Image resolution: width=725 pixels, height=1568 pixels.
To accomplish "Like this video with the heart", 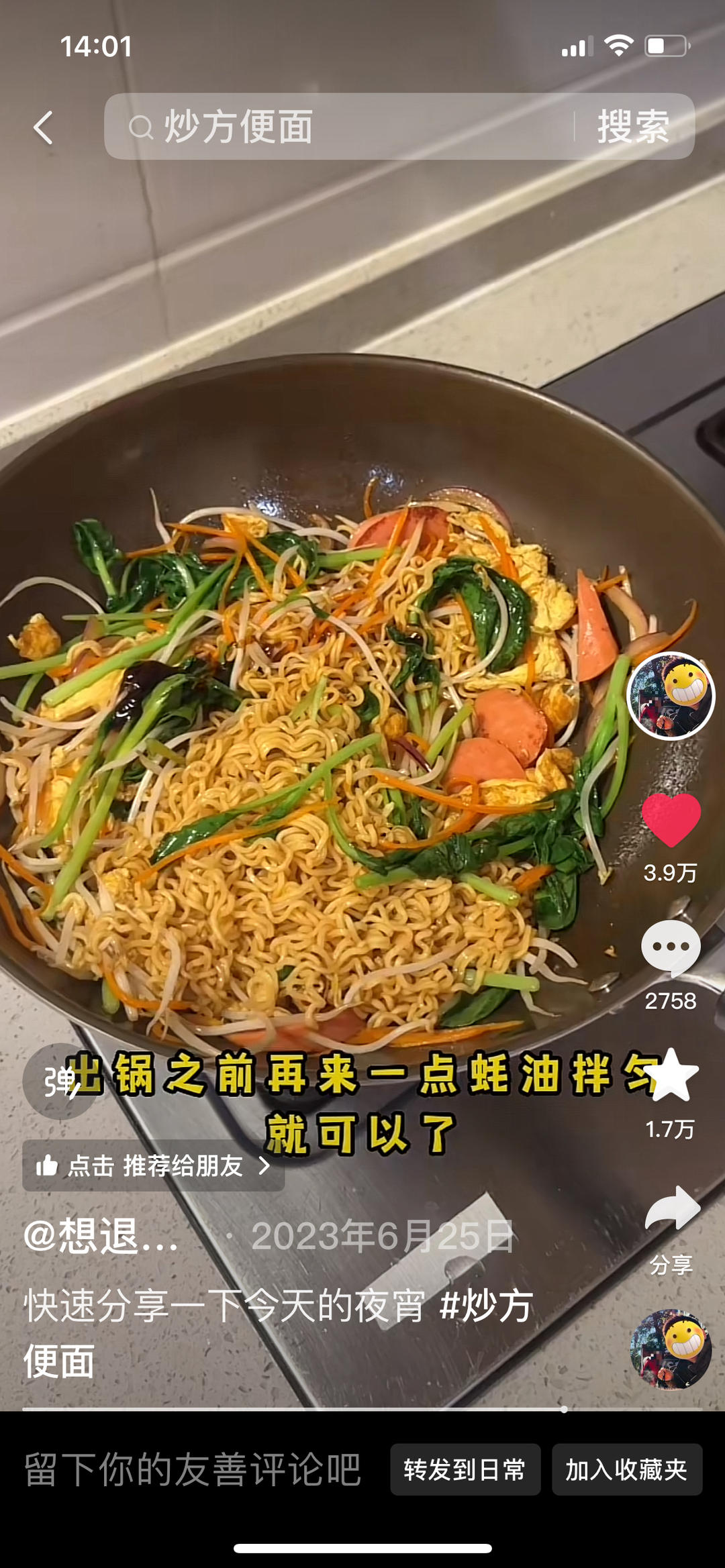I will [671, 819].
